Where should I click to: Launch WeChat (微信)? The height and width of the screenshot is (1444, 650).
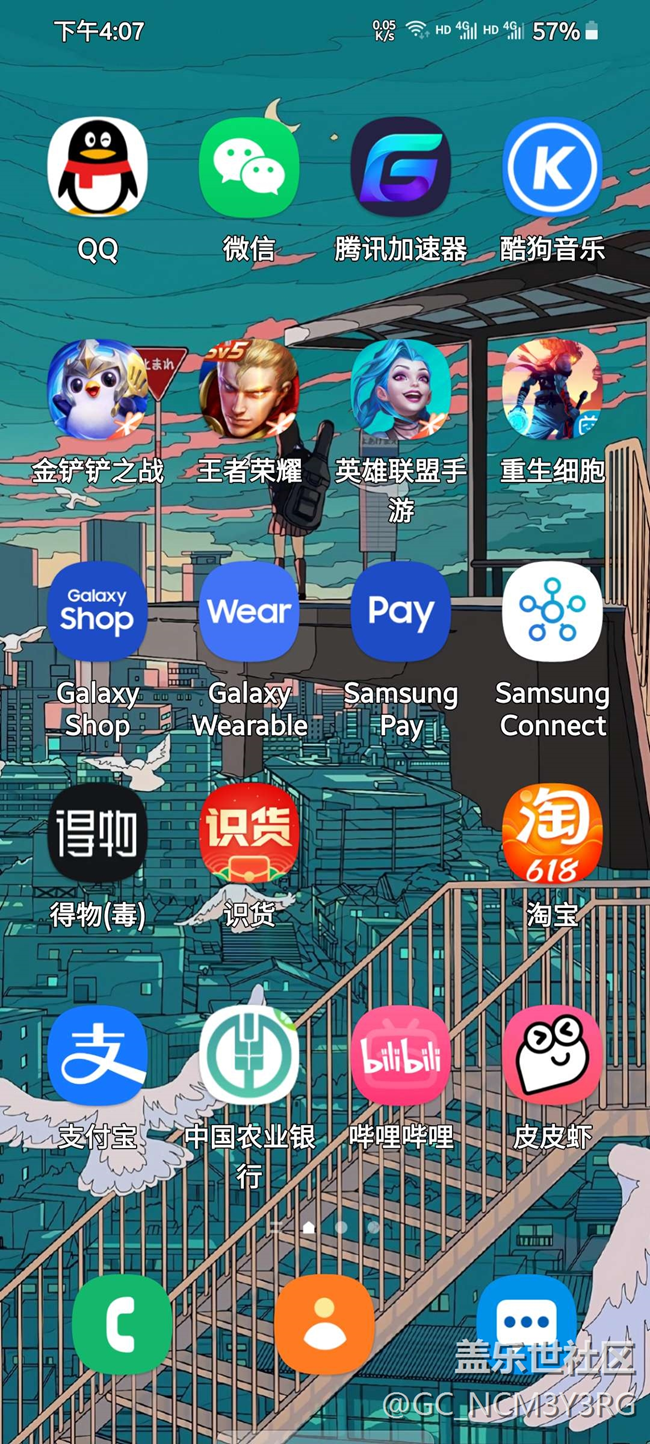coord(249,167)
